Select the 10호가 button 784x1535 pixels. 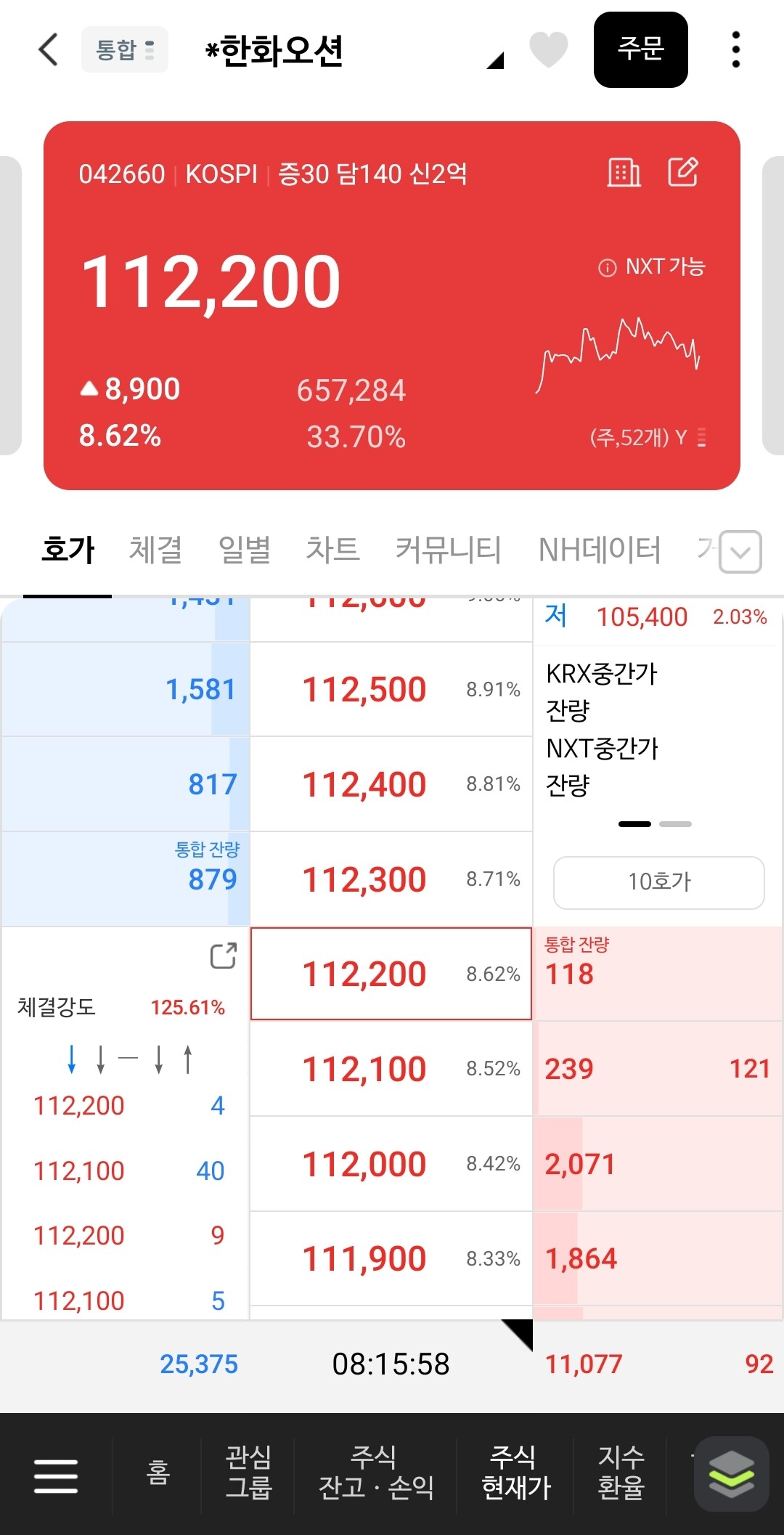pos(659,882)
